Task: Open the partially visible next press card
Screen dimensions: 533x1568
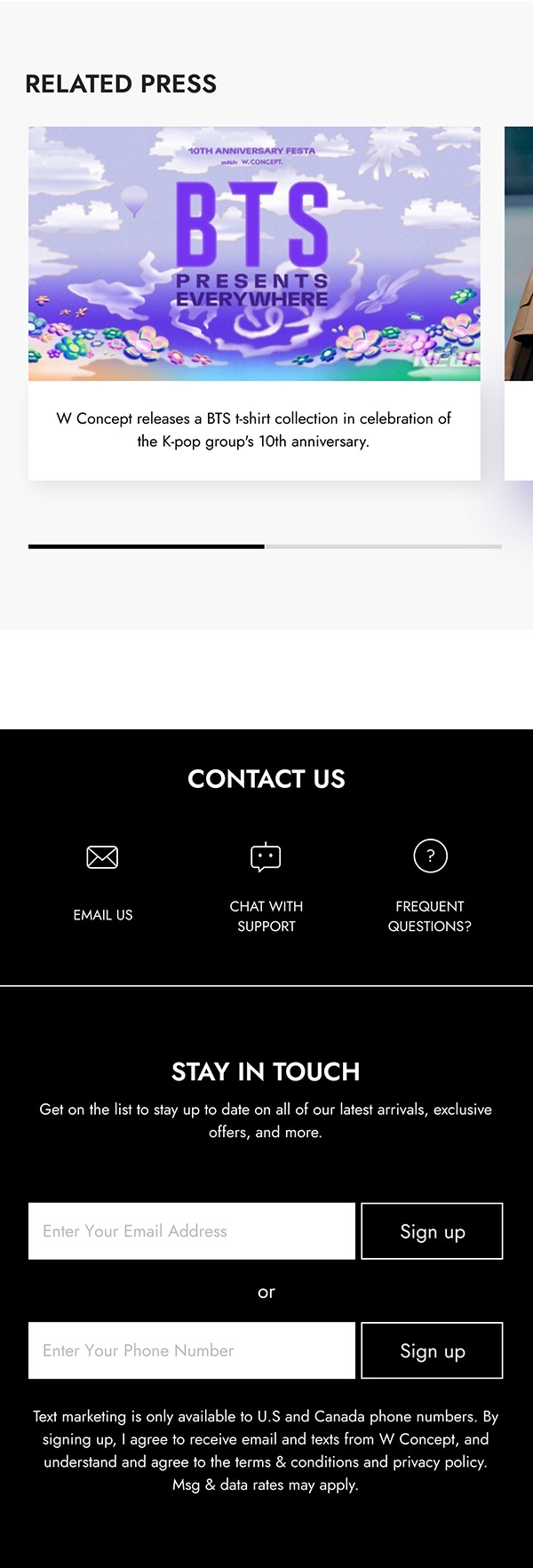Action: pyautogui.click(x=519, y=302)
